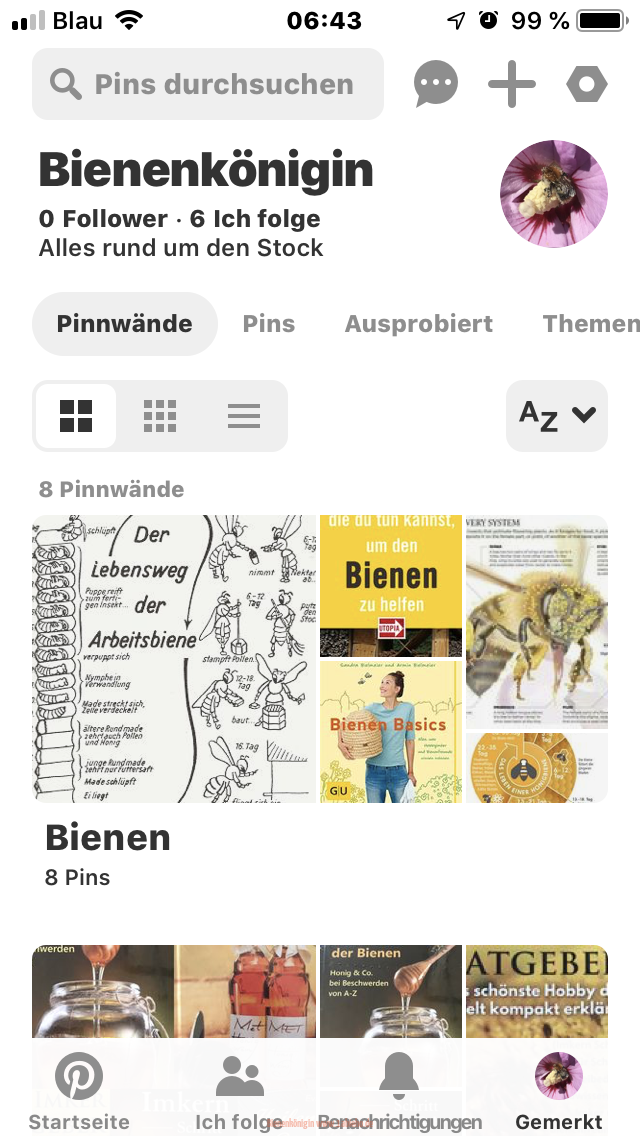This screenshot has height=1136, width=640.
Task: Select the Gemerkt tab
Action: coord(559,1092)
